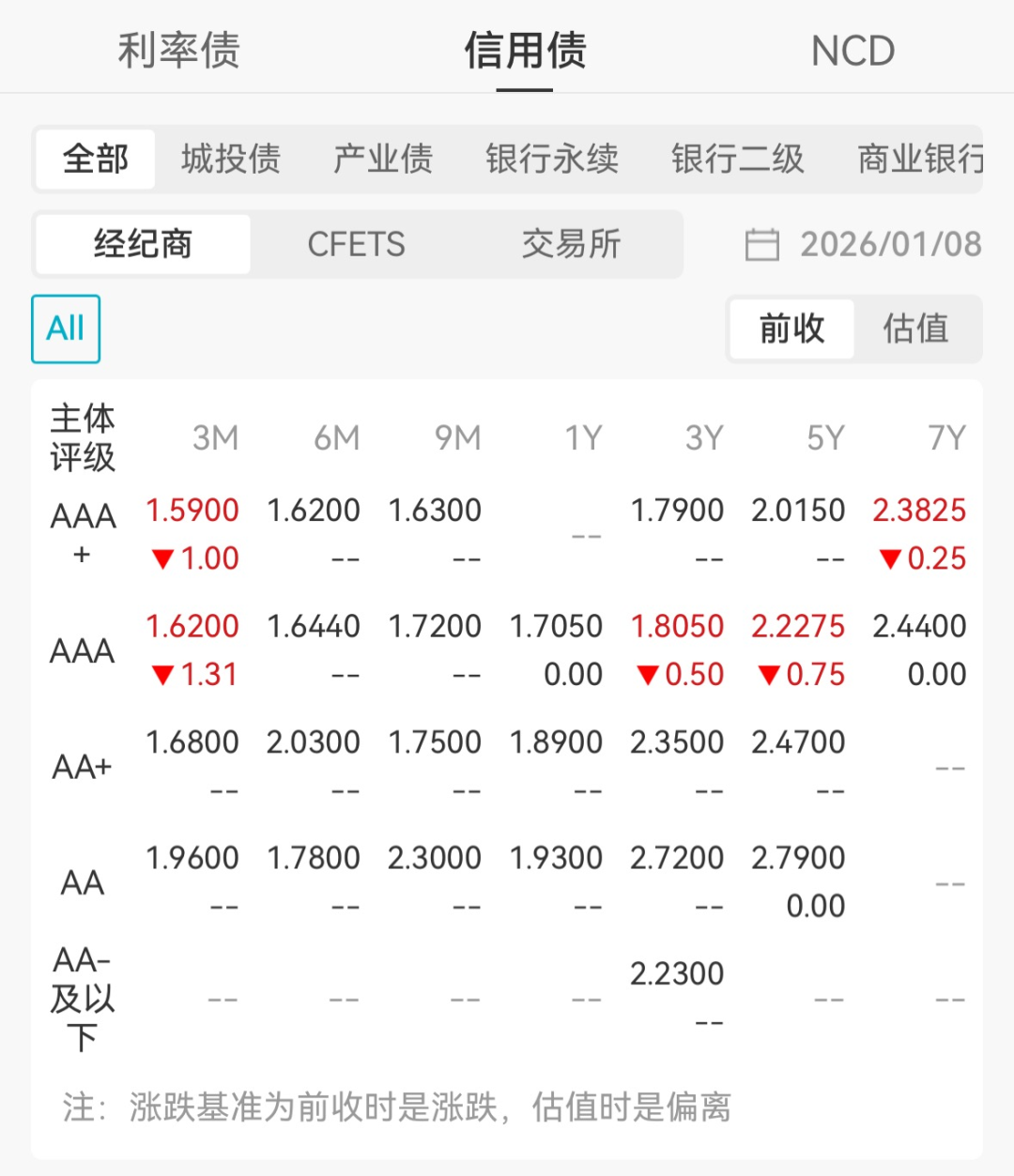1014x1176 pixels.
Task: Select the All filter button
Action: (x=65, y=328)
